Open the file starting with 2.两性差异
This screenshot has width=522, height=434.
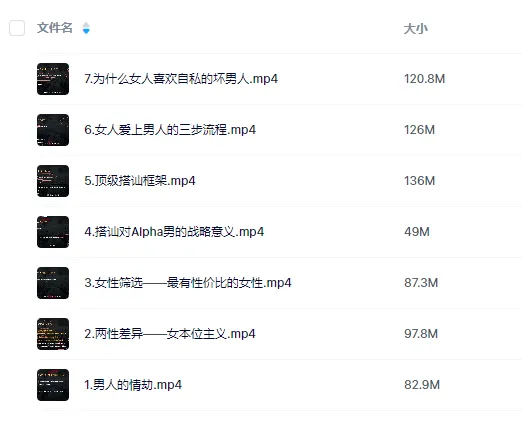170,334
